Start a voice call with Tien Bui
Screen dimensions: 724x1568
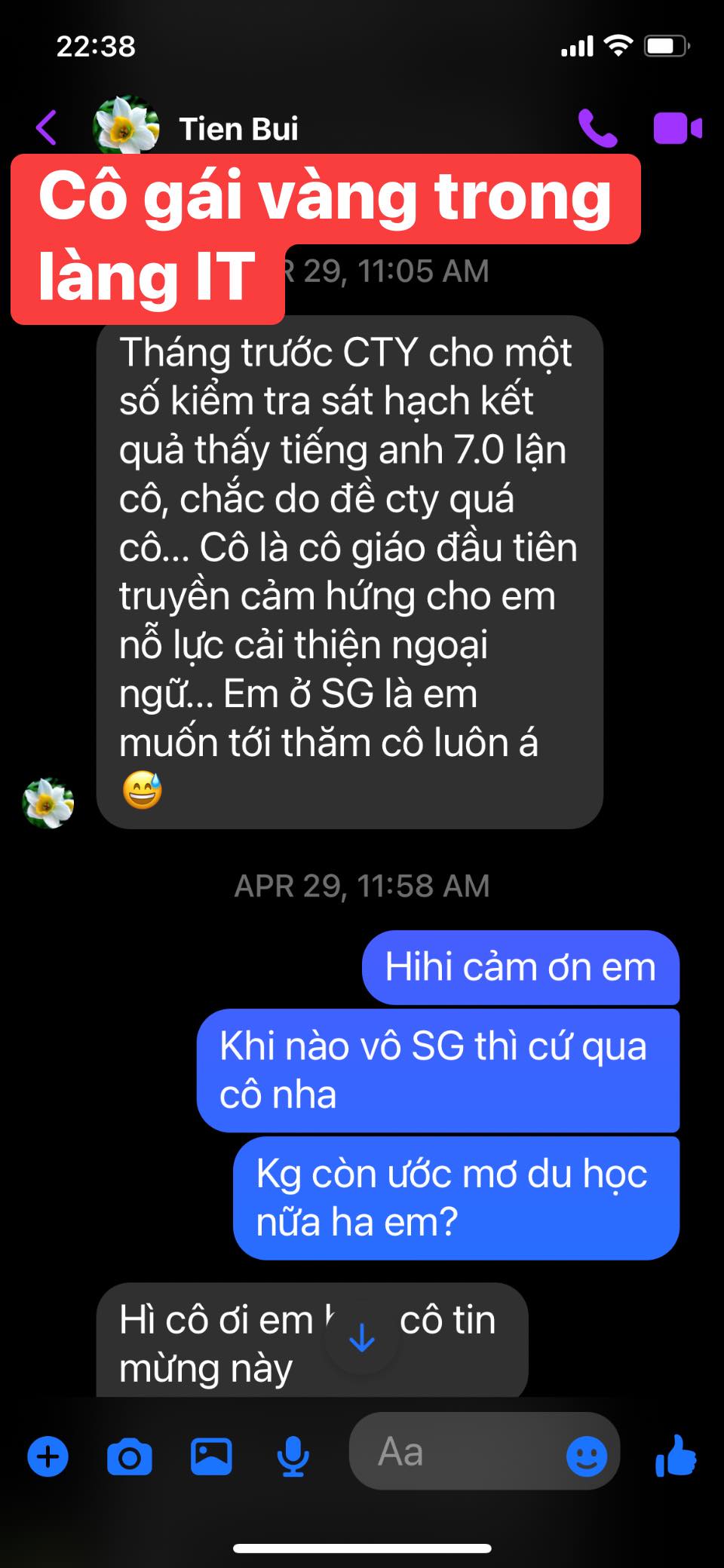point(597,128)
